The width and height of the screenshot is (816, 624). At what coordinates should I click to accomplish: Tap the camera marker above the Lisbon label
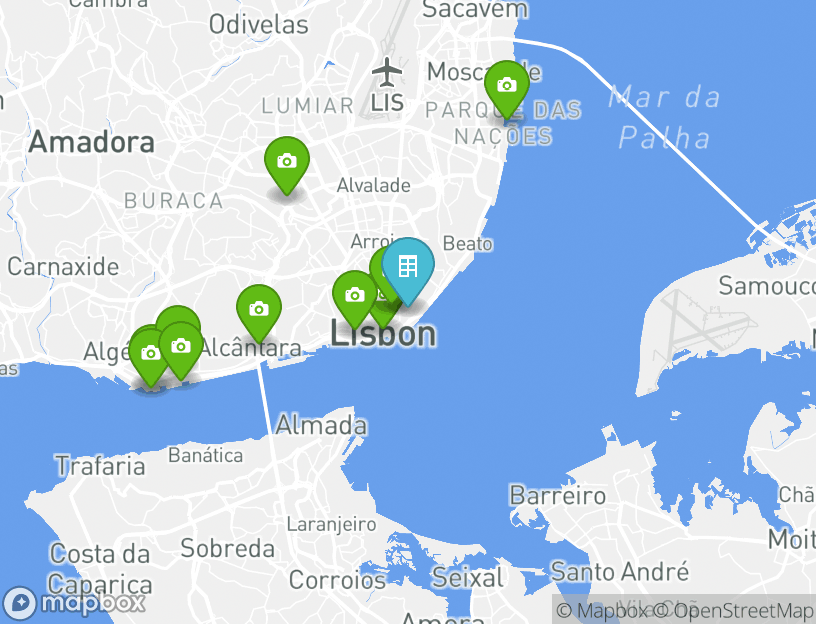click(x=354, y=296)
